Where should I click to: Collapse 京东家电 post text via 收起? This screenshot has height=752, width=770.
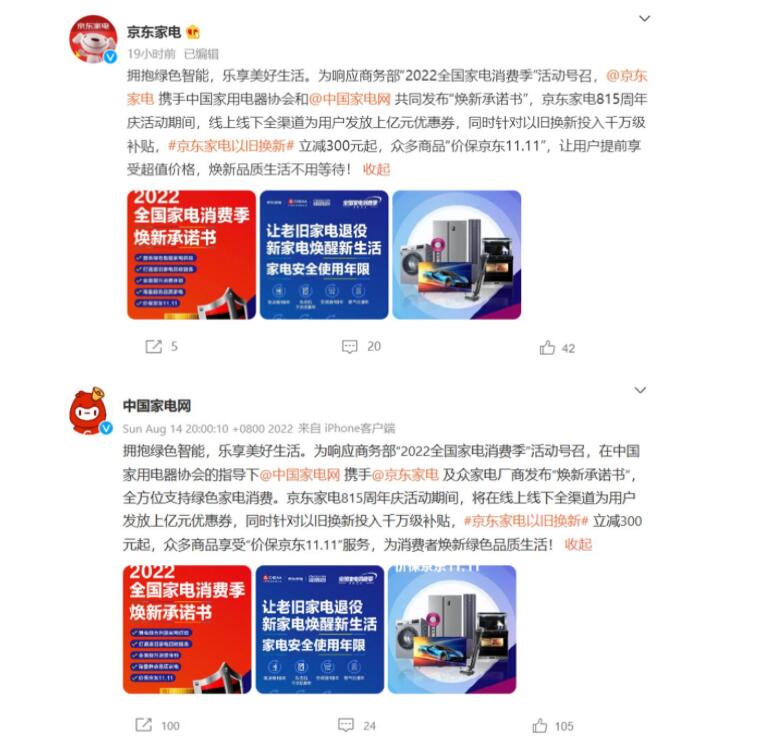[376, 169]
